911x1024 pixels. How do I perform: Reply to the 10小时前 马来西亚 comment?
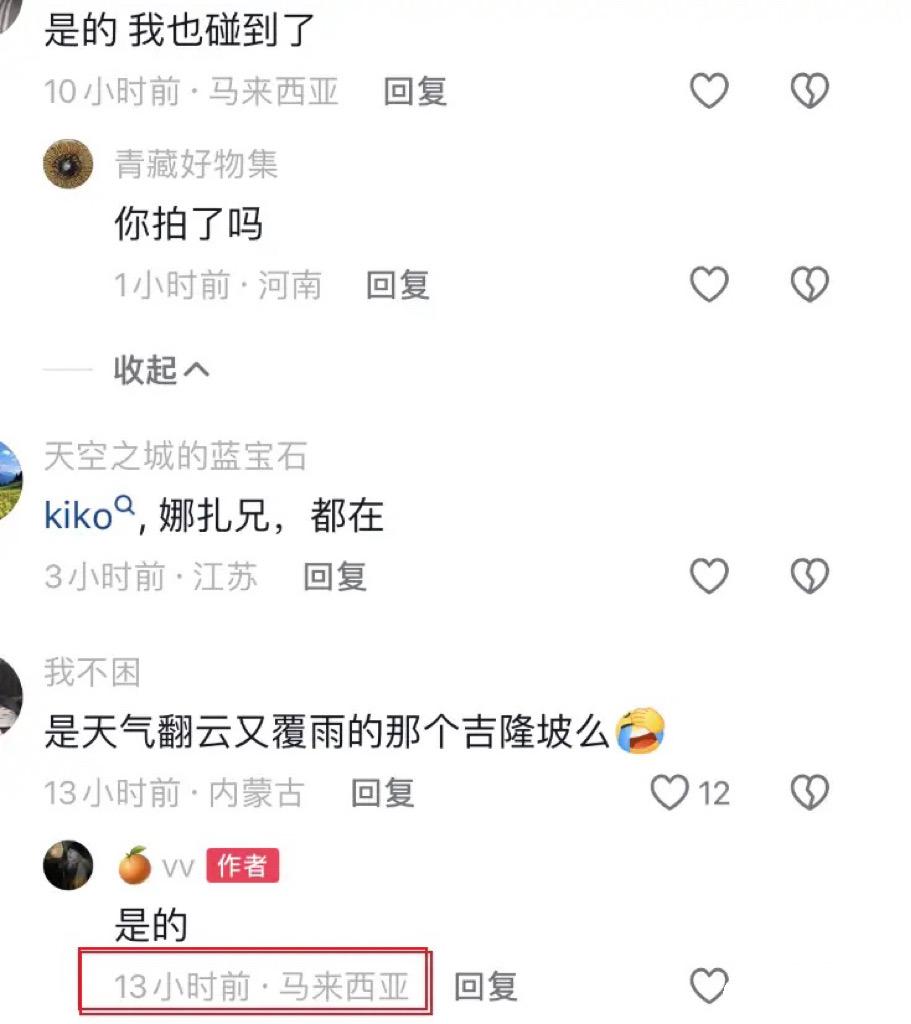coord(415,91)
